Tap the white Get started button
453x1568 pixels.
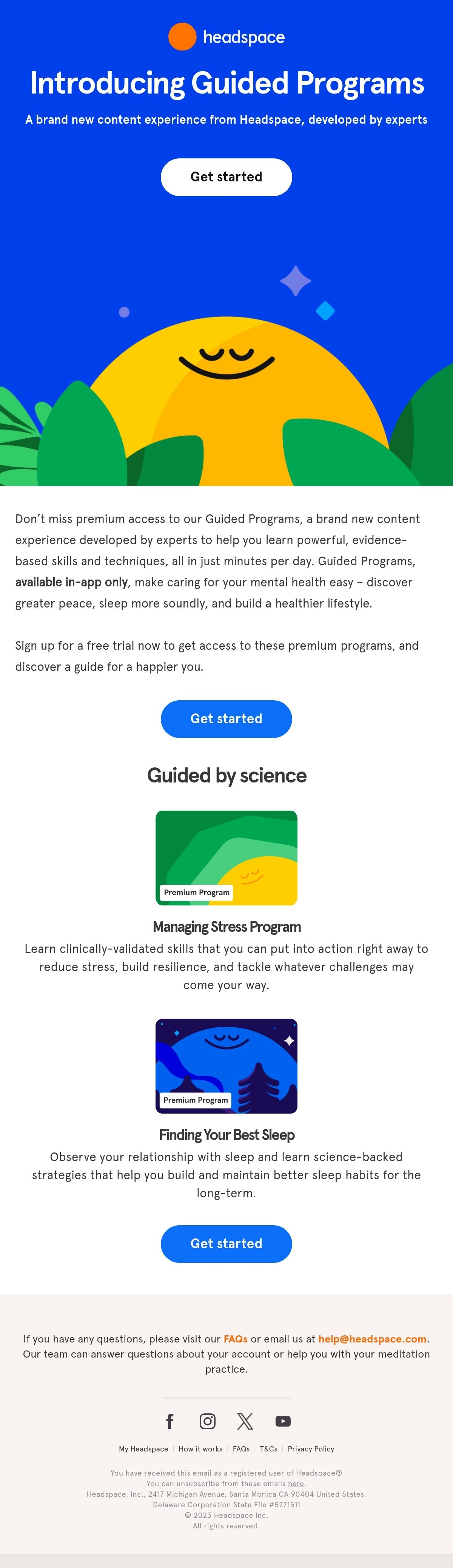click(226, 177)
